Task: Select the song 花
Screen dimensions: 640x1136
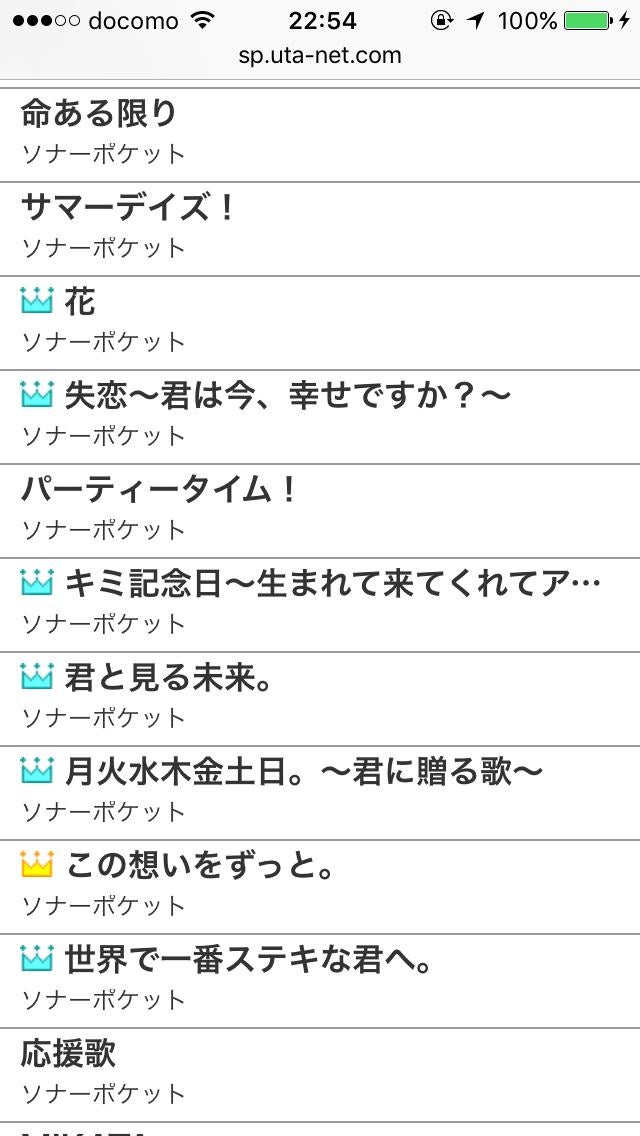Action: coord(80,301)
